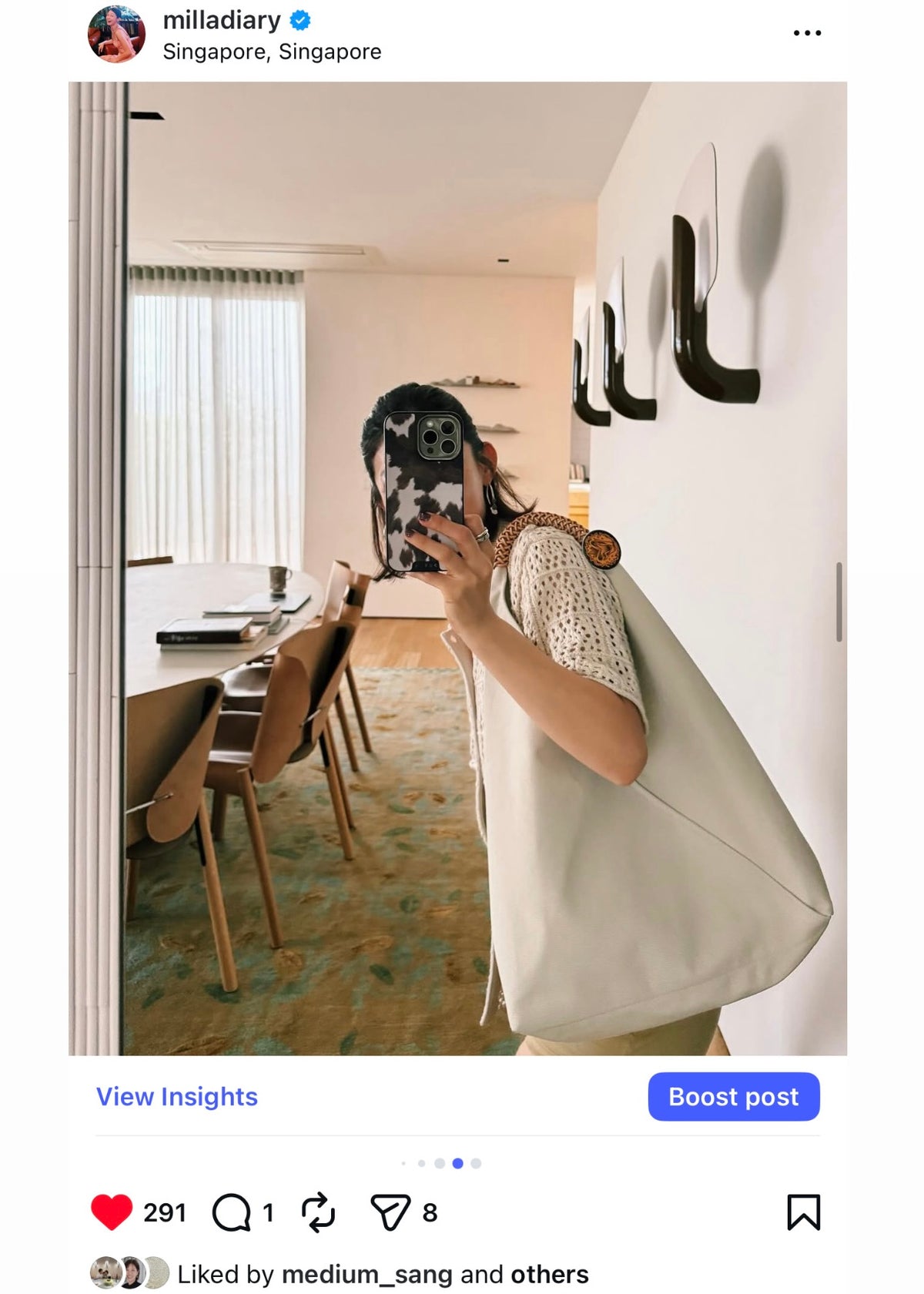Screen dimensions: 924x1294
Task: Tap View Insights for this post
Action: 176,1096
